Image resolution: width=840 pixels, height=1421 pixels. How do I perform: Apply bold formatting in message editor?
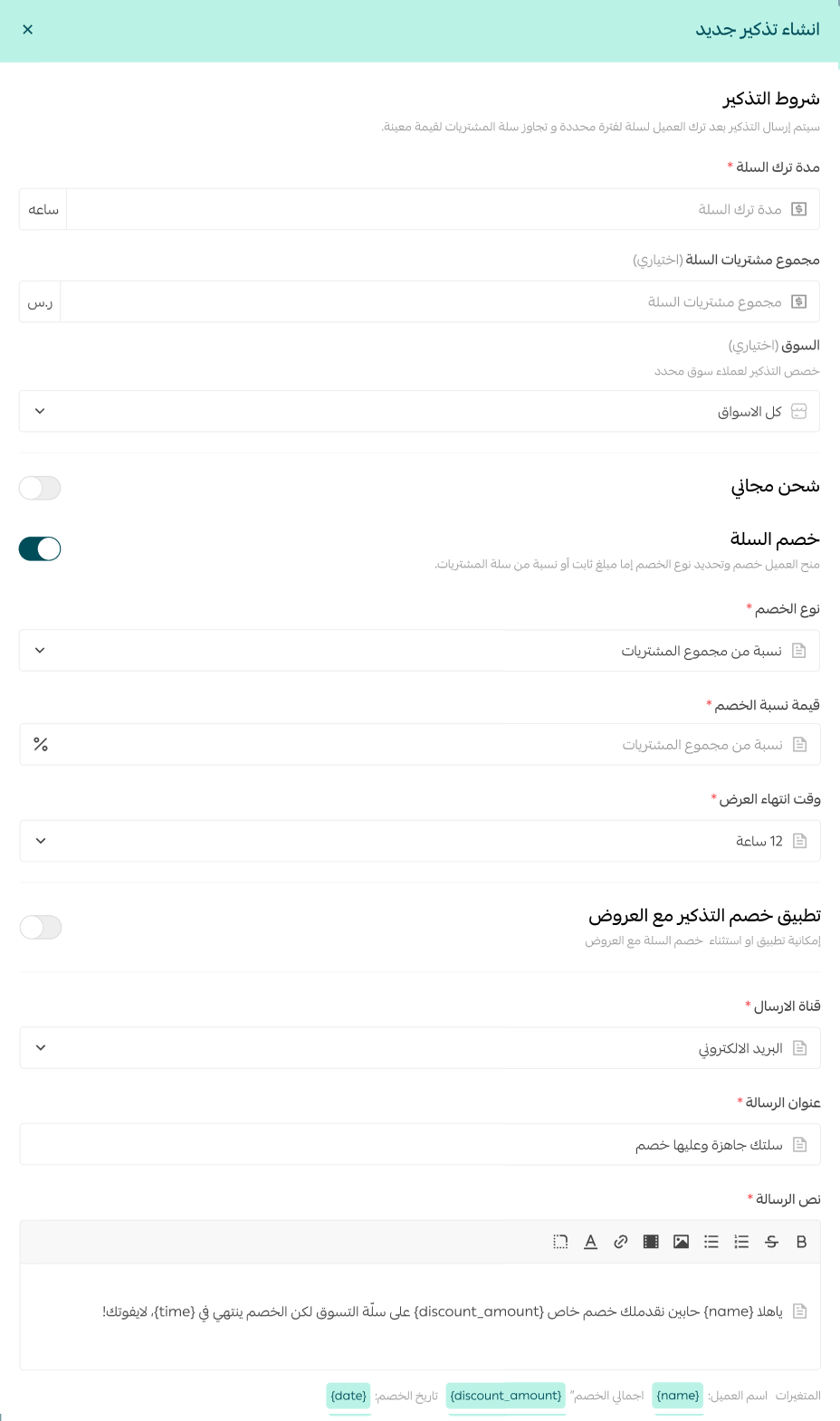click(x=801, y=1241)
